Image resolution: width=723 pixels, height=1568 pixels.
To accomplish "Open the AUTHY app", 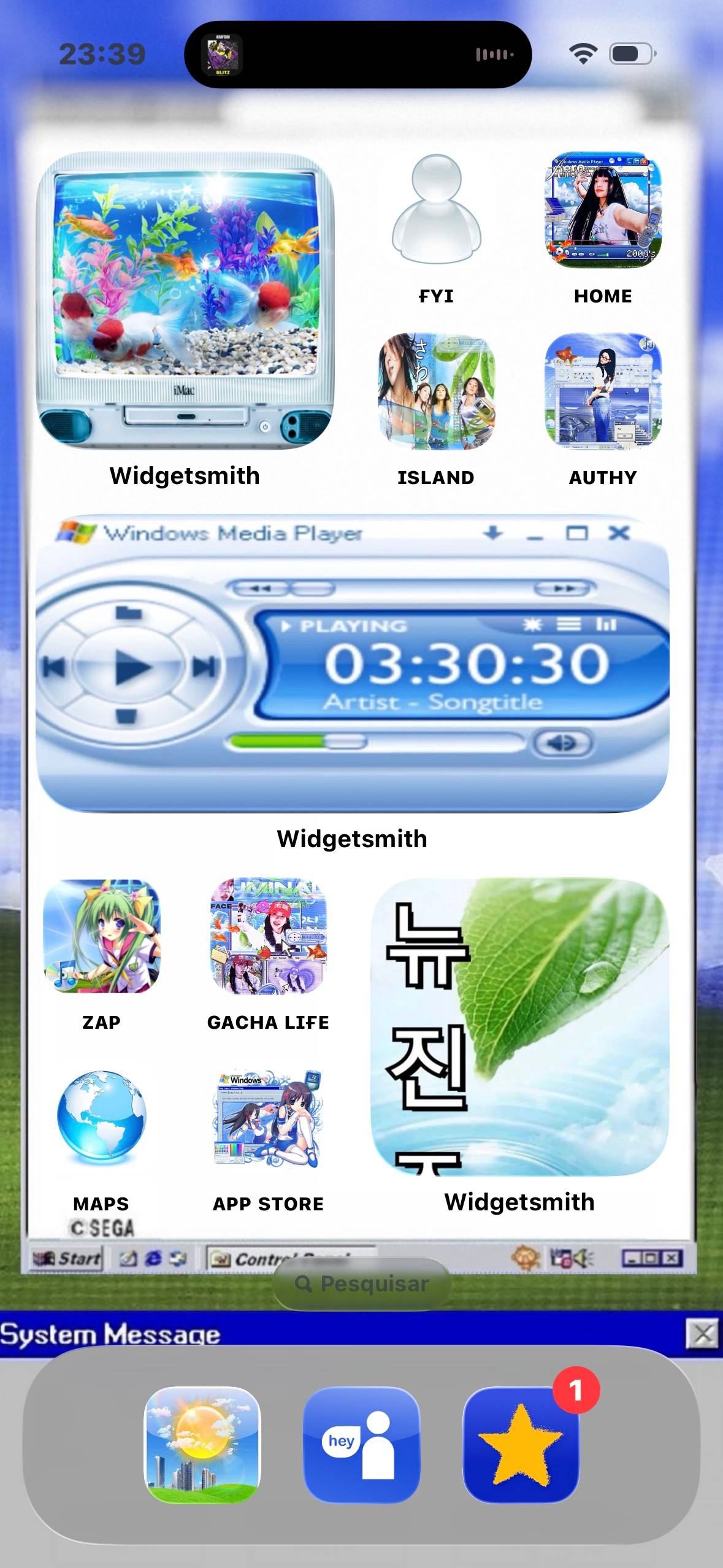I will click(x=603, y=391).
